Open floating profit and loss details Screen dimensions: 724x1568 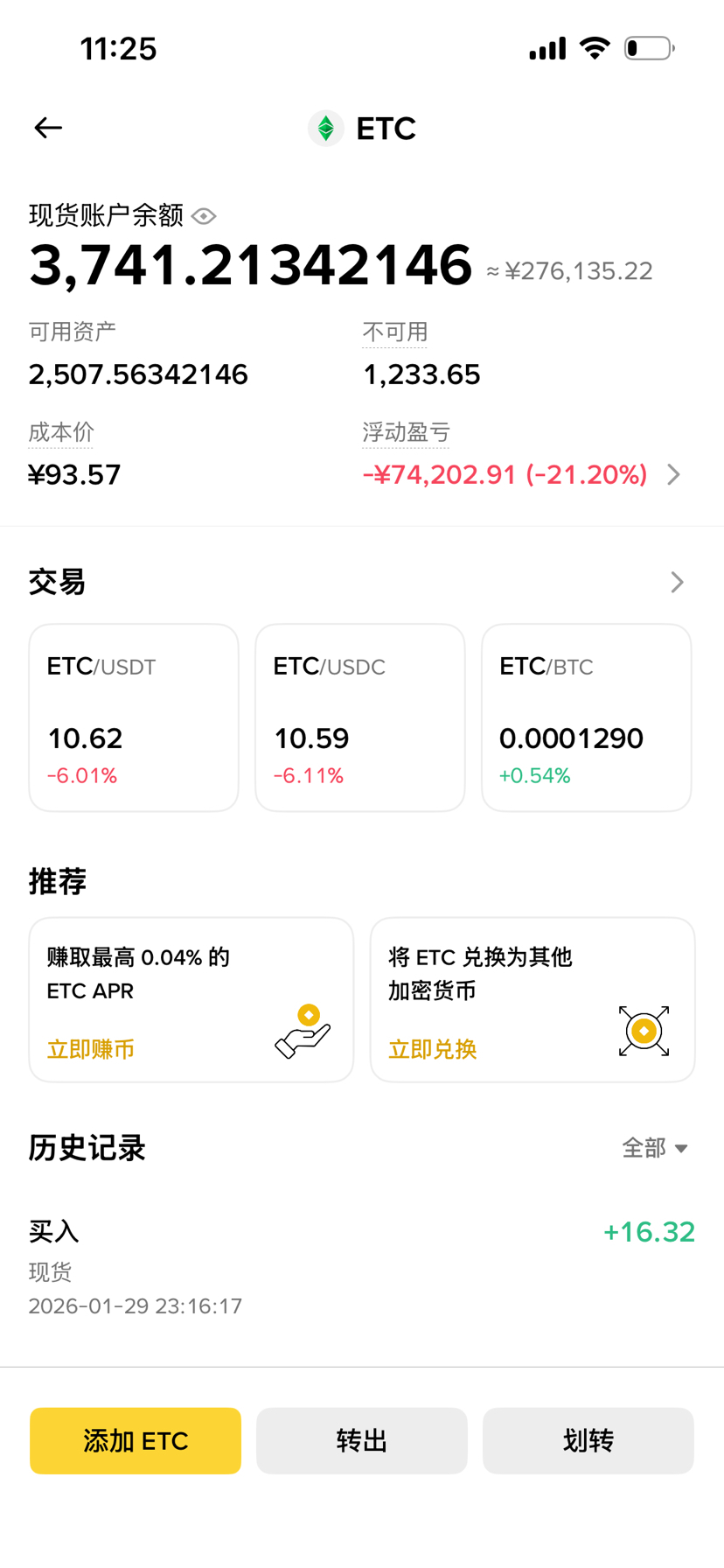click(x=673, y=474)
